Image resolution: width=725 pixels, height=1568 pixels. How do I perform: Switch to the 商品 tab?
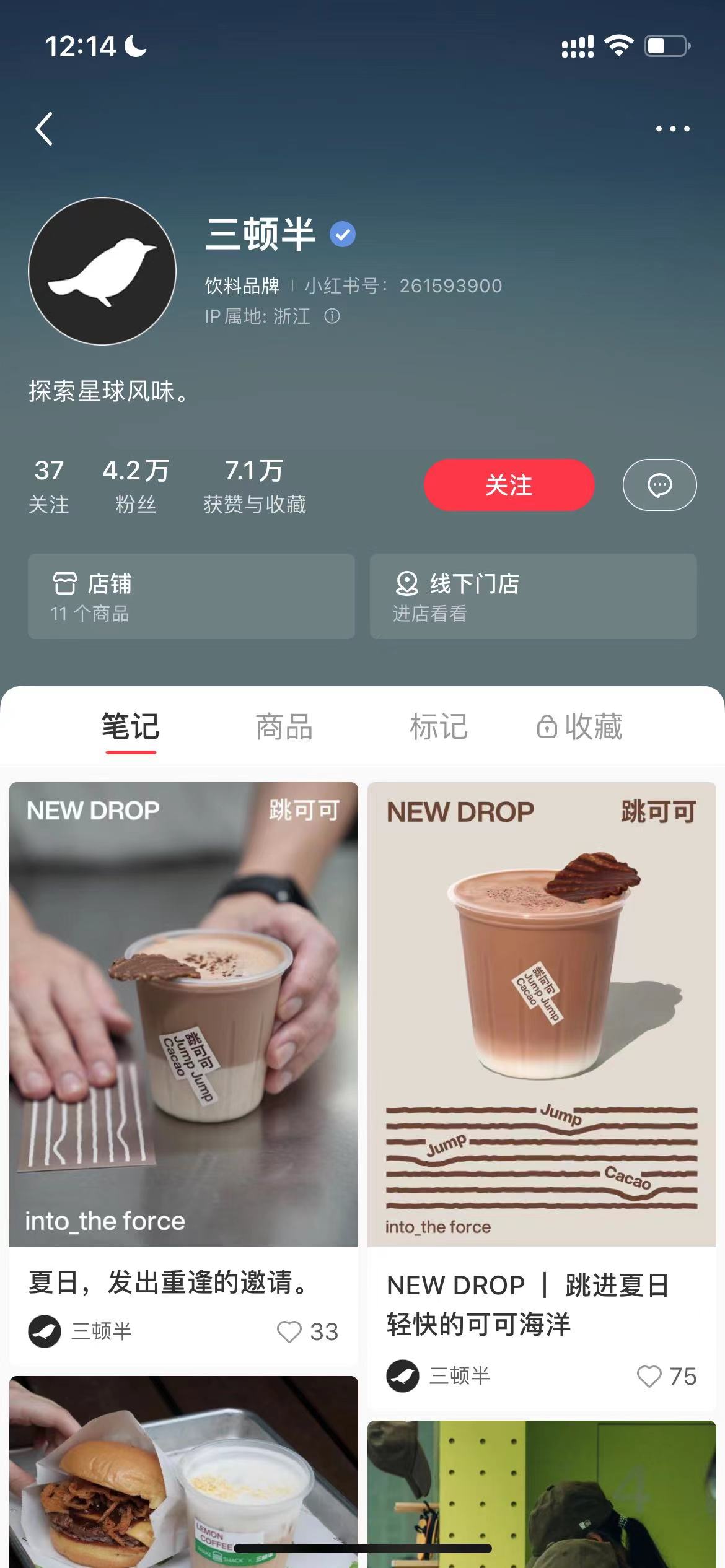[x=284, y=726]
